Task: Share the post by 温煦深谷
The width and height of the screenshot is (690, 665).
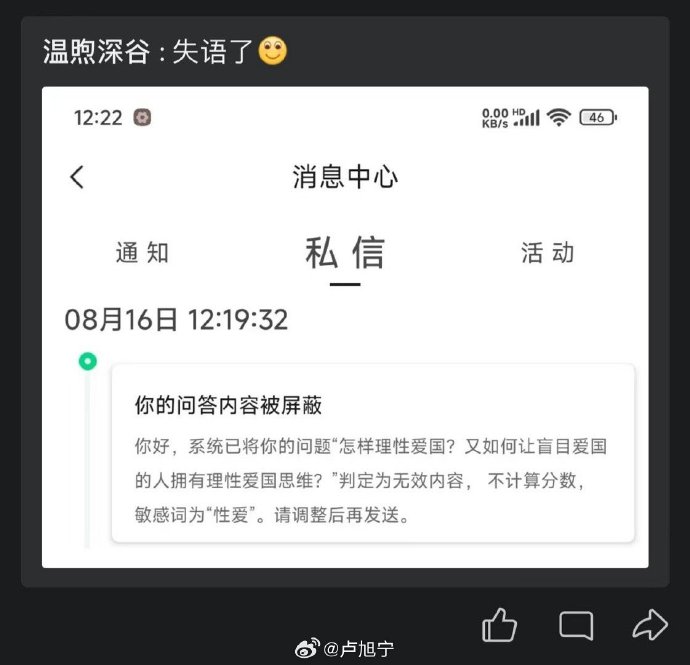Action: pos(649,626)
